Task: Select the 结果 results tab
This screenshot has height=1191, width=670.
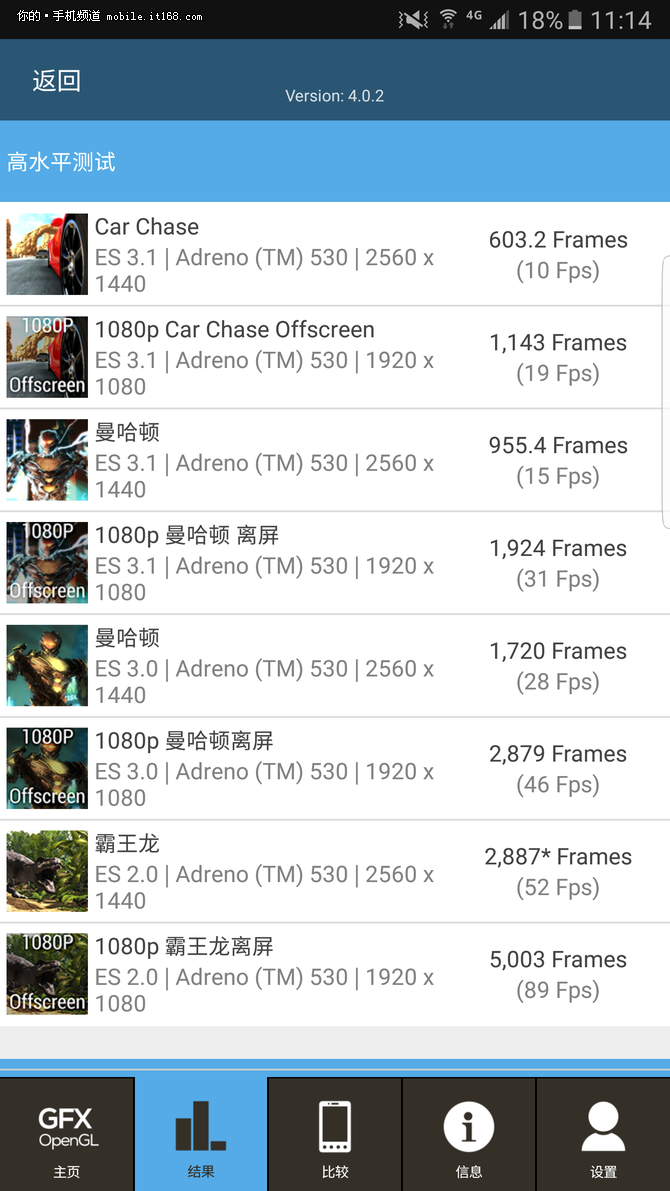Action: click(x=201, y=1134)
